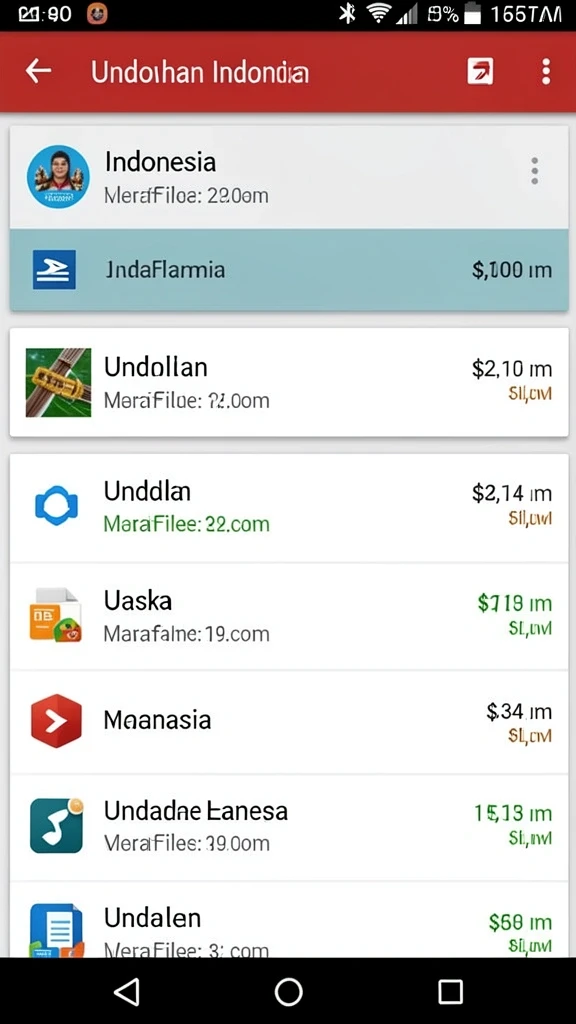This screenshot has height=1024, width=576.
Task: Open the Unddlan row priced $2,14
Action: 289,507
